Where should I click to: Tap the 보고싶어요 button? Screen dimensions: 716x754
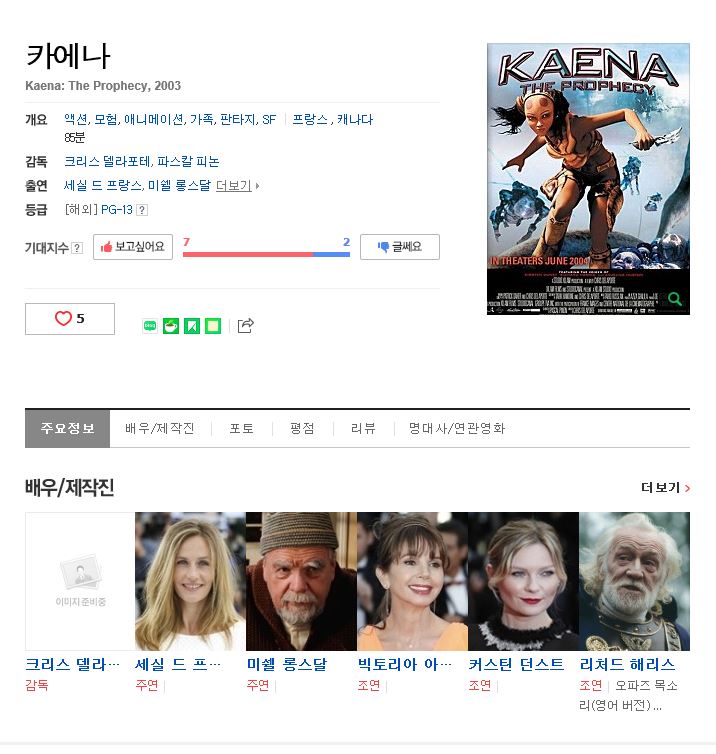(133, 247)
